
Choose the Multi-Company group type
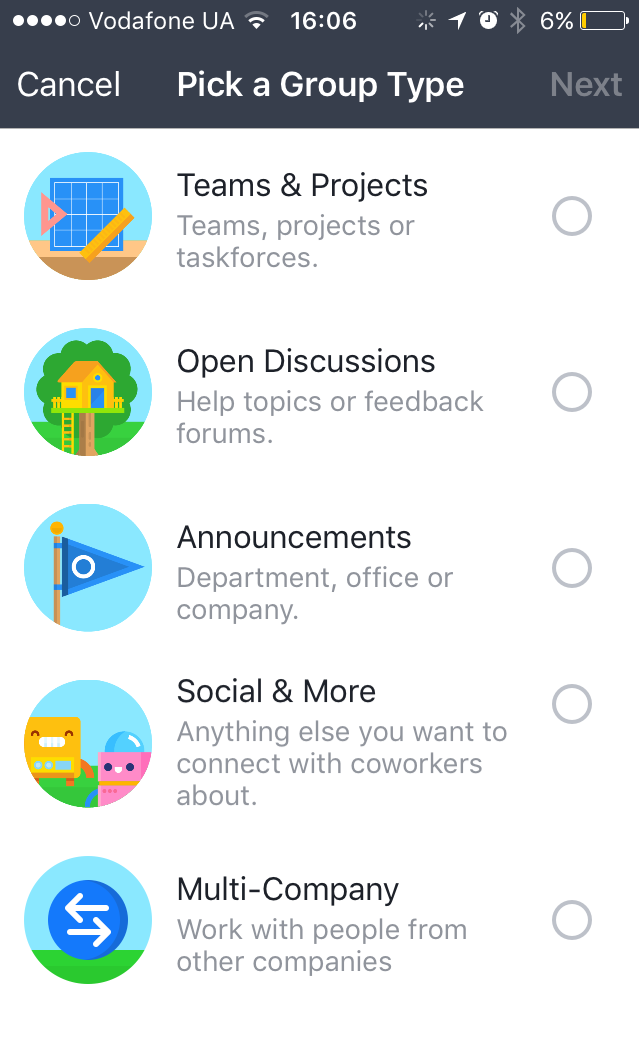coord(572,920)
